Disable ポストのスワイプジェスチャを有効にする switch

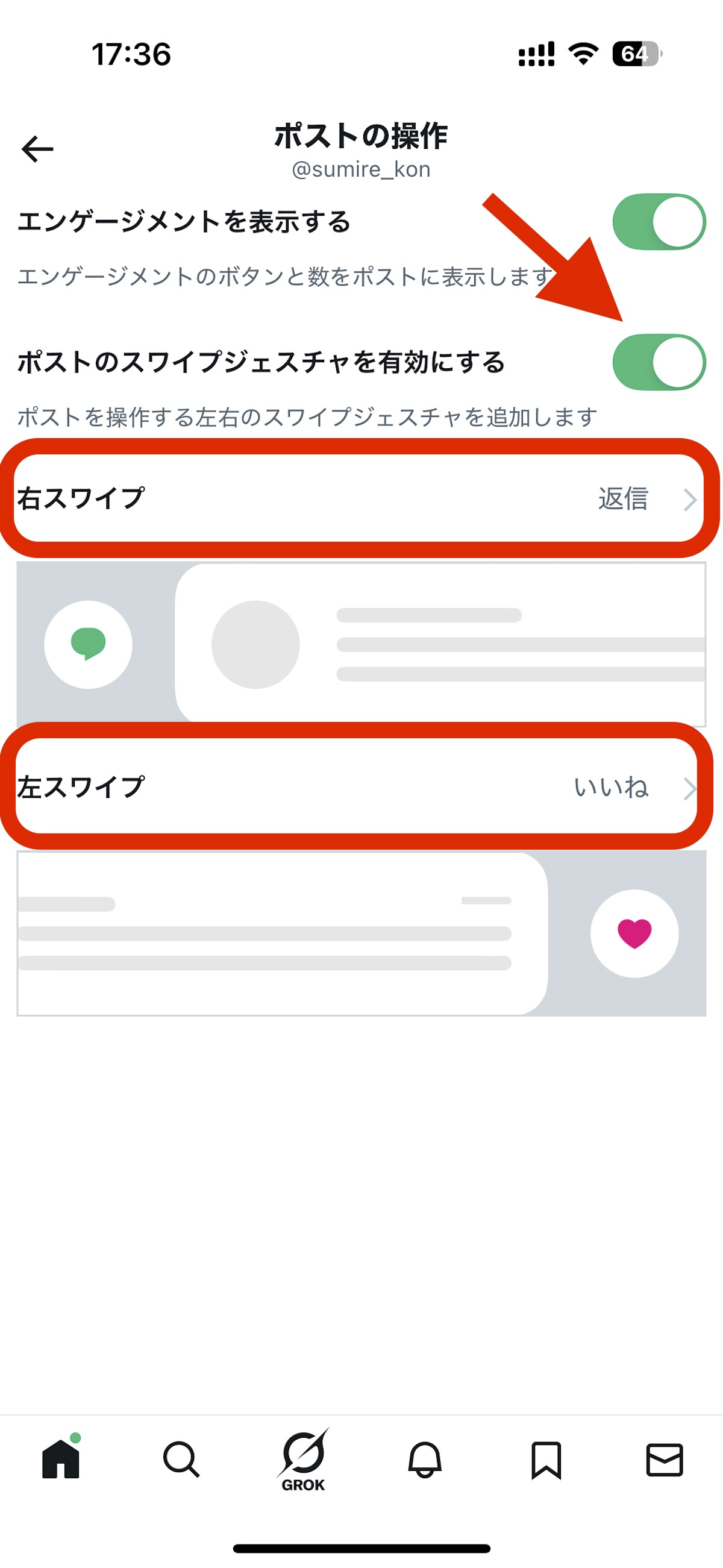659,362
